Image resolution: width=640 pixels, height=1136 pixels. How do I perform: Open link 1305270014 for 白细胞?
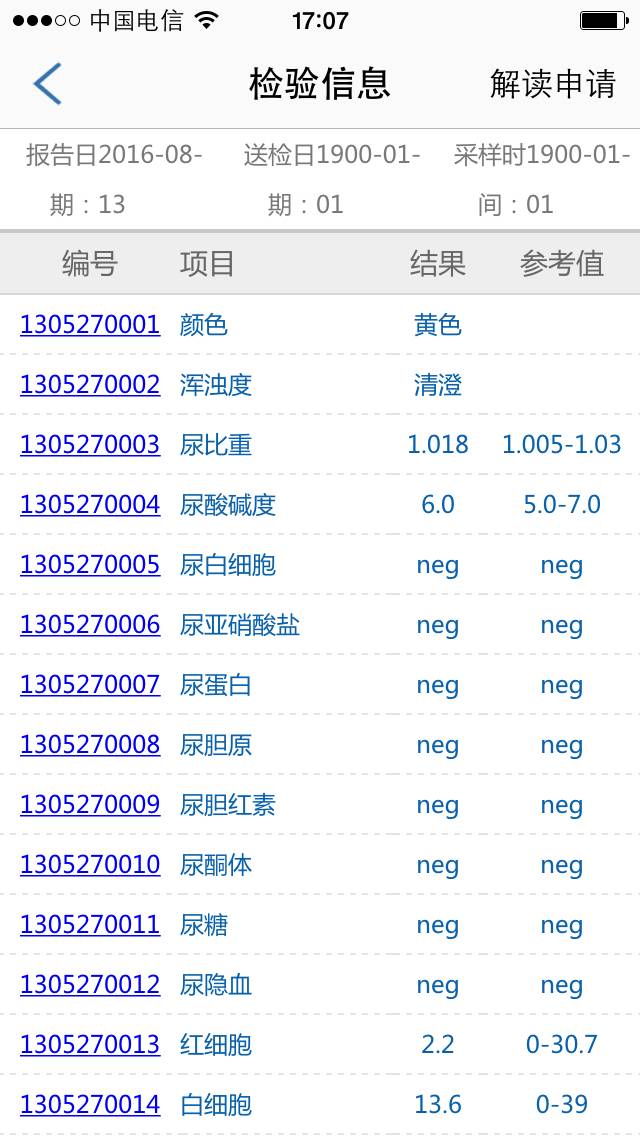point(90,1105)
